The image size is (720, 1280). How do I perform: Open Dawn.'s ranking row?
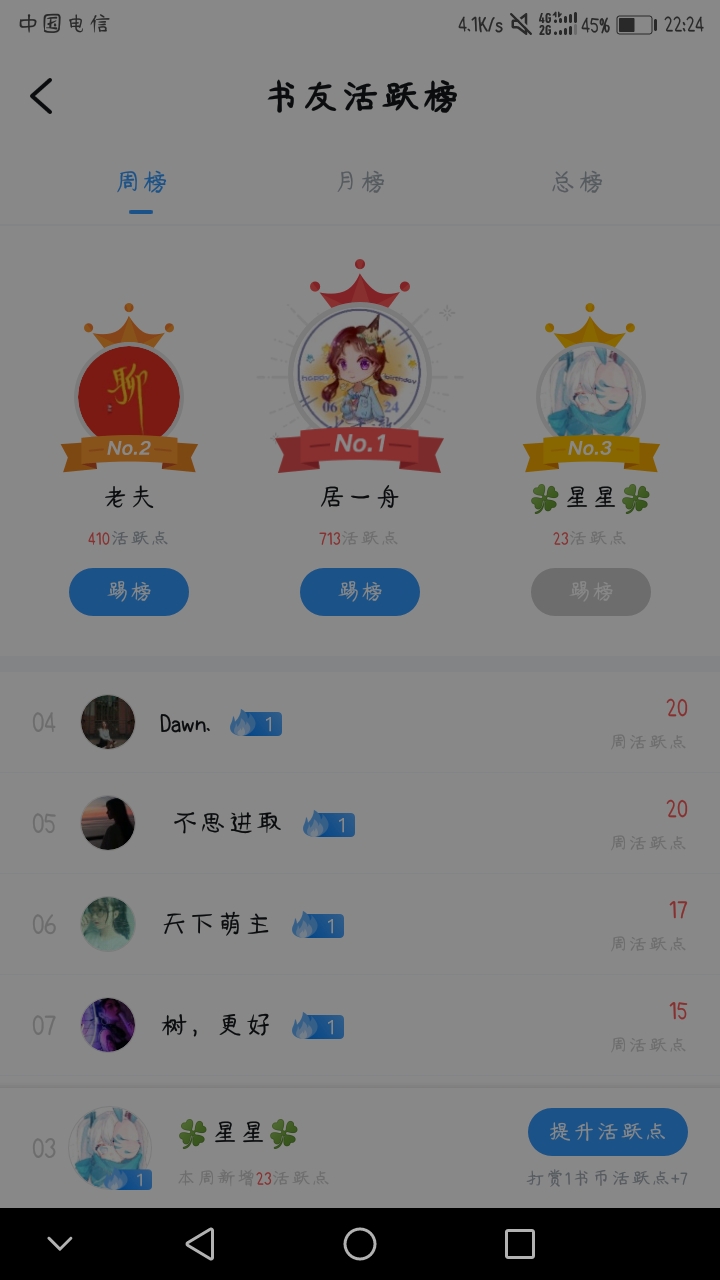[360, 723]
